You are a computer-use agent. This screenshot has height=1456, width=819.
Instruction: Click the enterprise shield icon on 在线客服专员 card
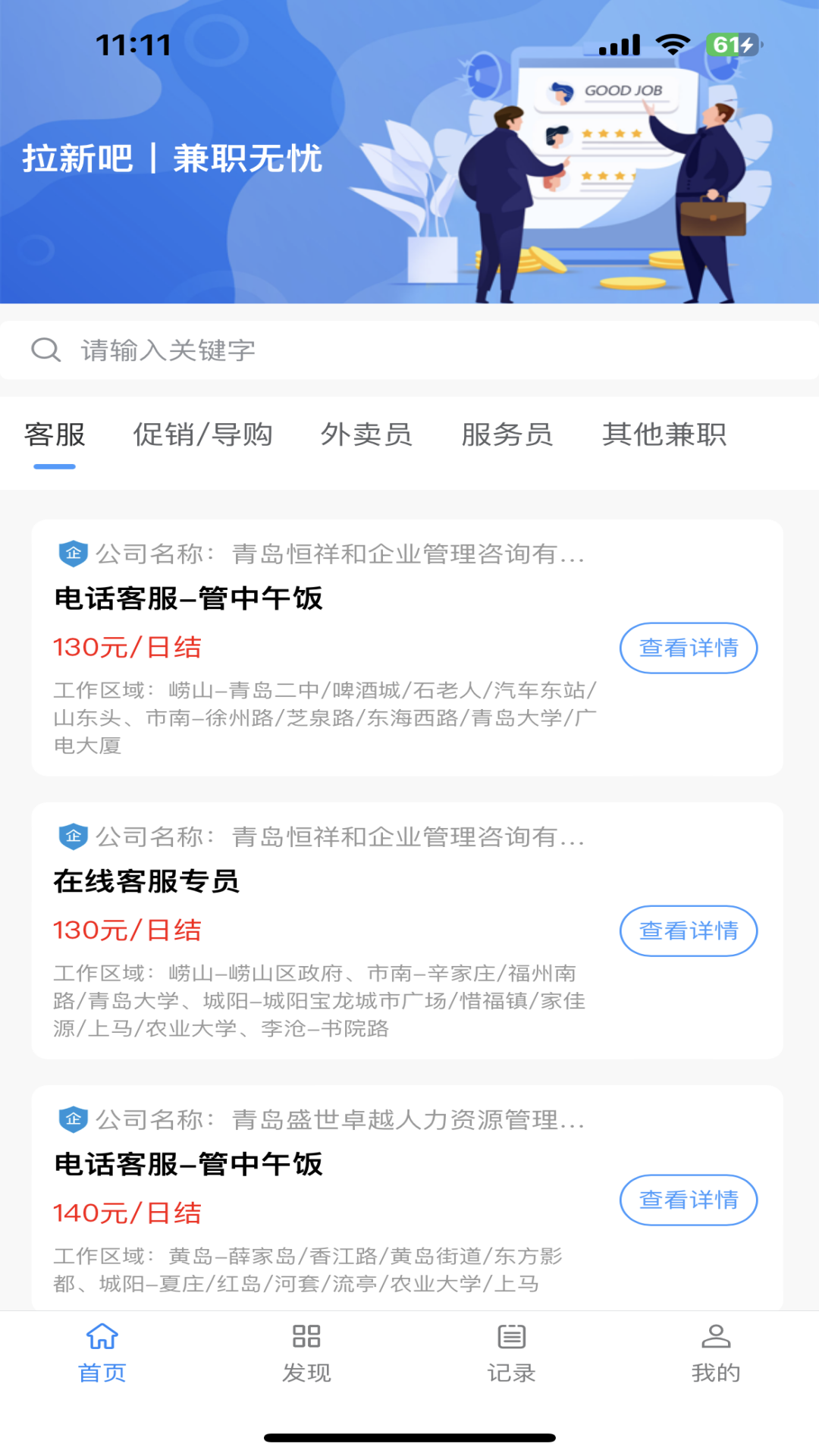tap(71, 838)
